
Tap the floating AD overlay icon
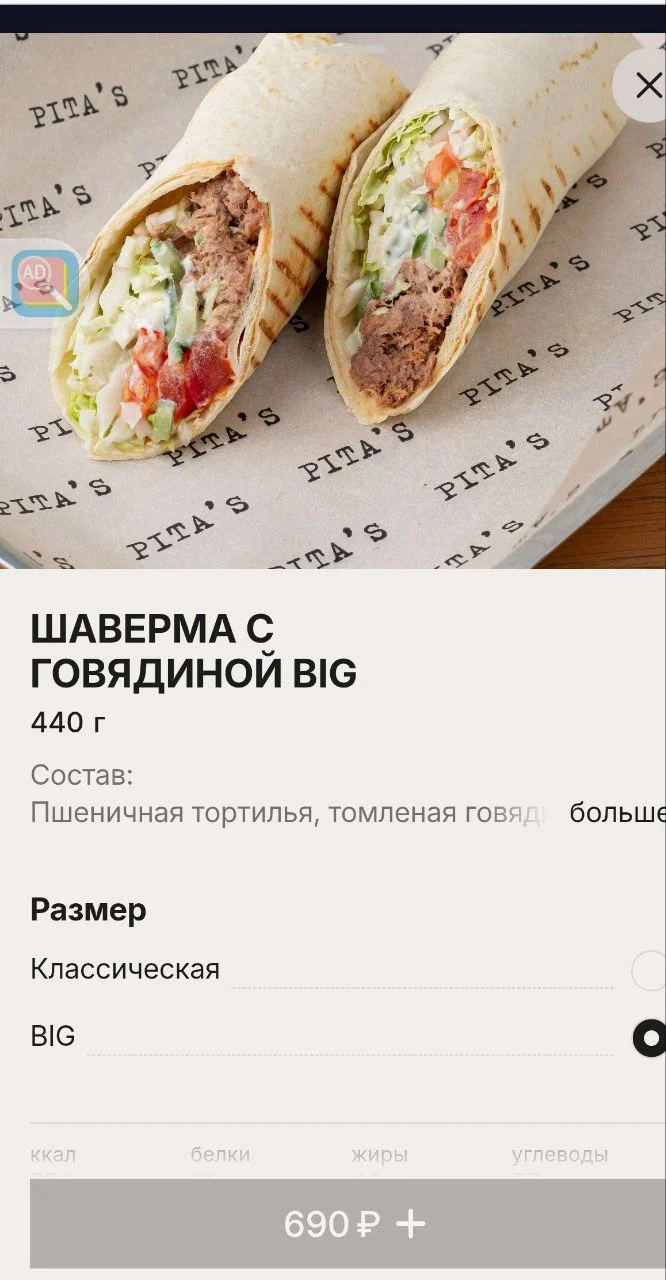(45, 284)
